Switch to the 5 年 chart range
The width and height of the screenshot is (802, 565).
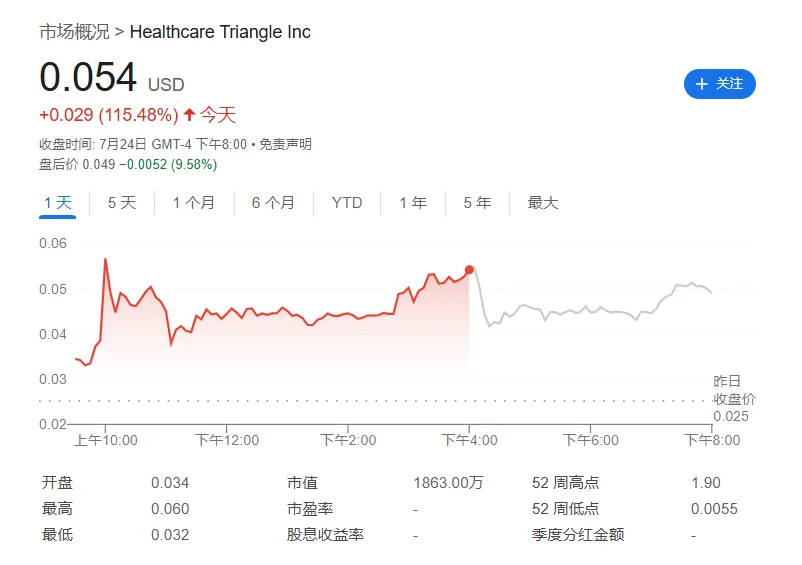(x=477, y=203)
